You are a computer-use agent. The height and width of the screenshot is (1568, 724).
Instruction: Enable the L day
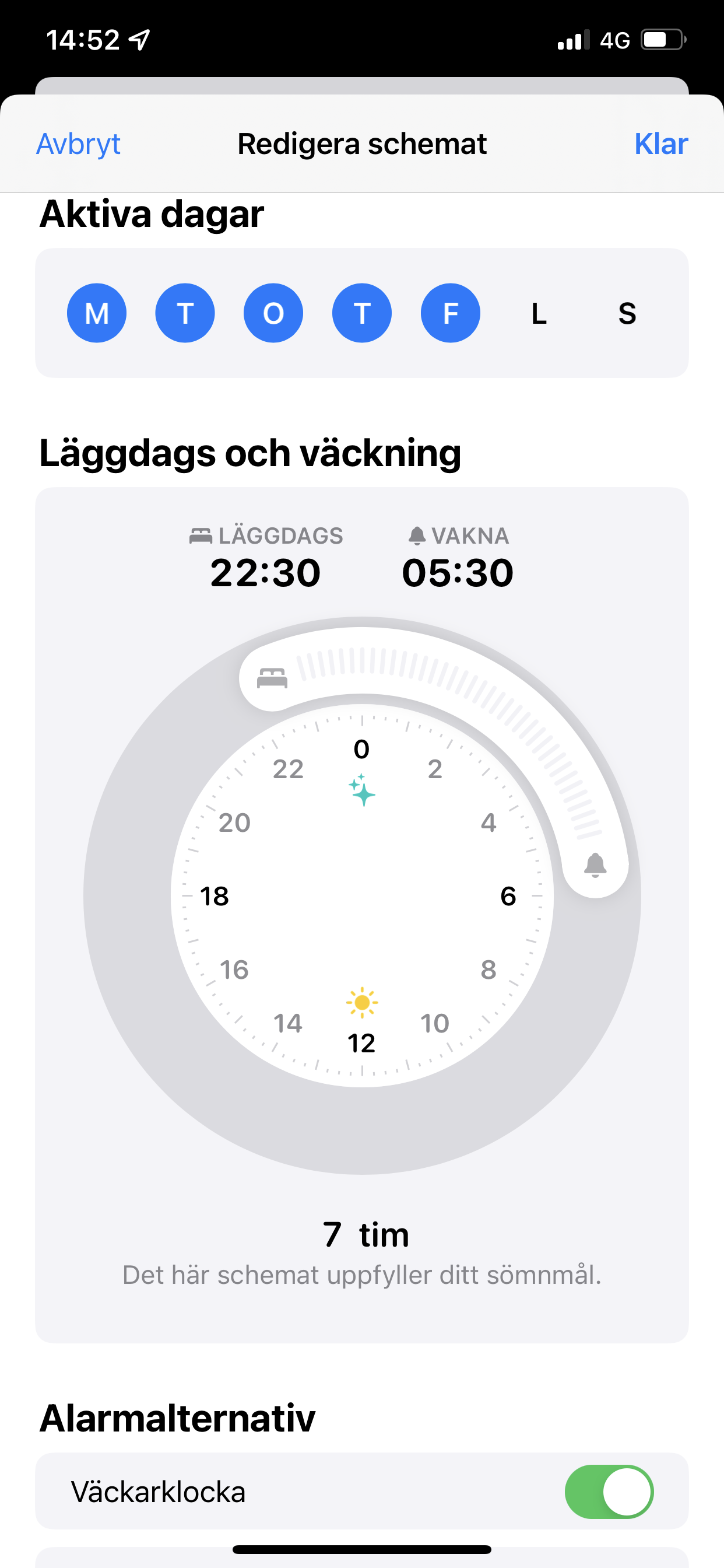539,313
